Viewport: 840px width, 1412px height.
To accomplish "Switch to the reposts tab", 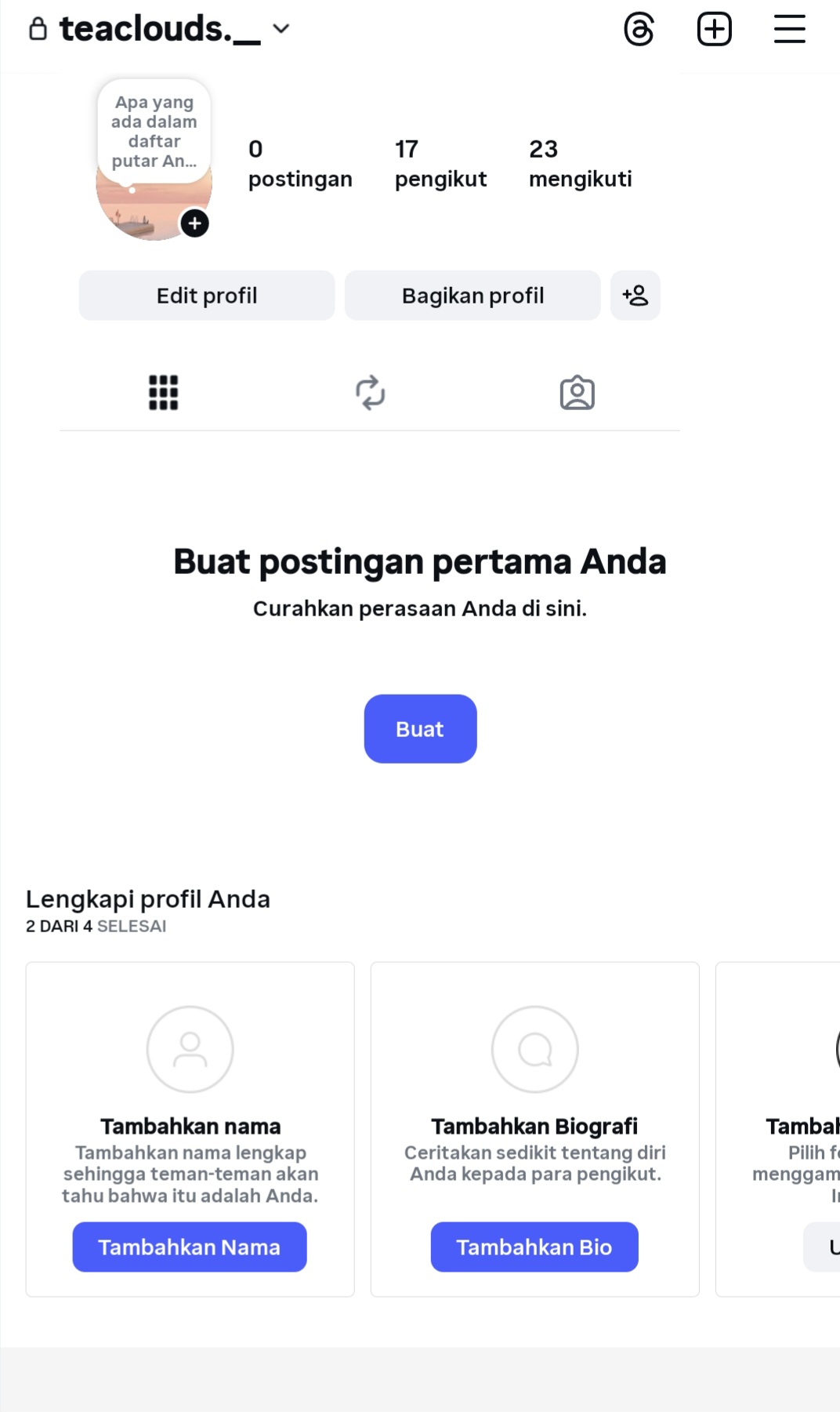I will [370, 393].
